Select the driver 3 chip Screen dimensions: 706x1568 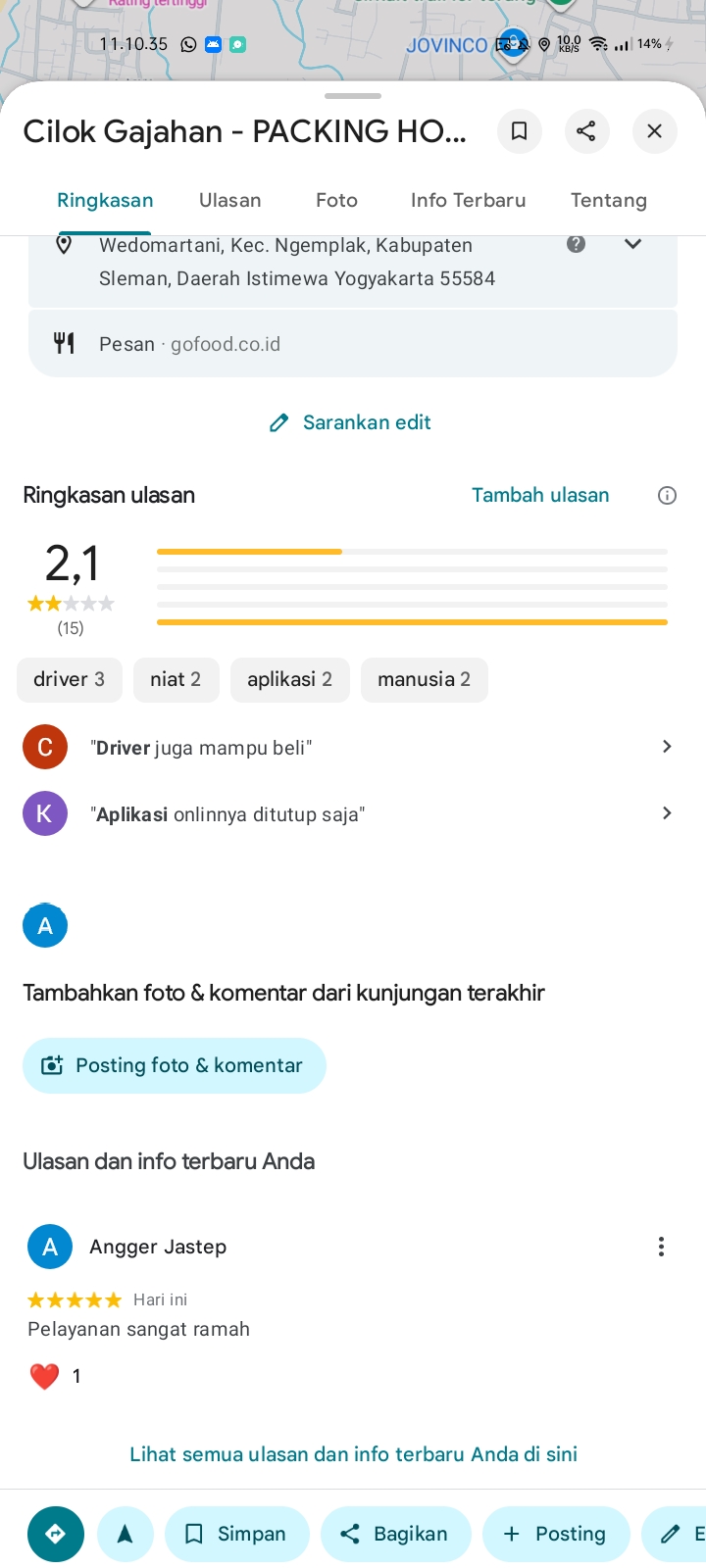click(x=69, y=679)
